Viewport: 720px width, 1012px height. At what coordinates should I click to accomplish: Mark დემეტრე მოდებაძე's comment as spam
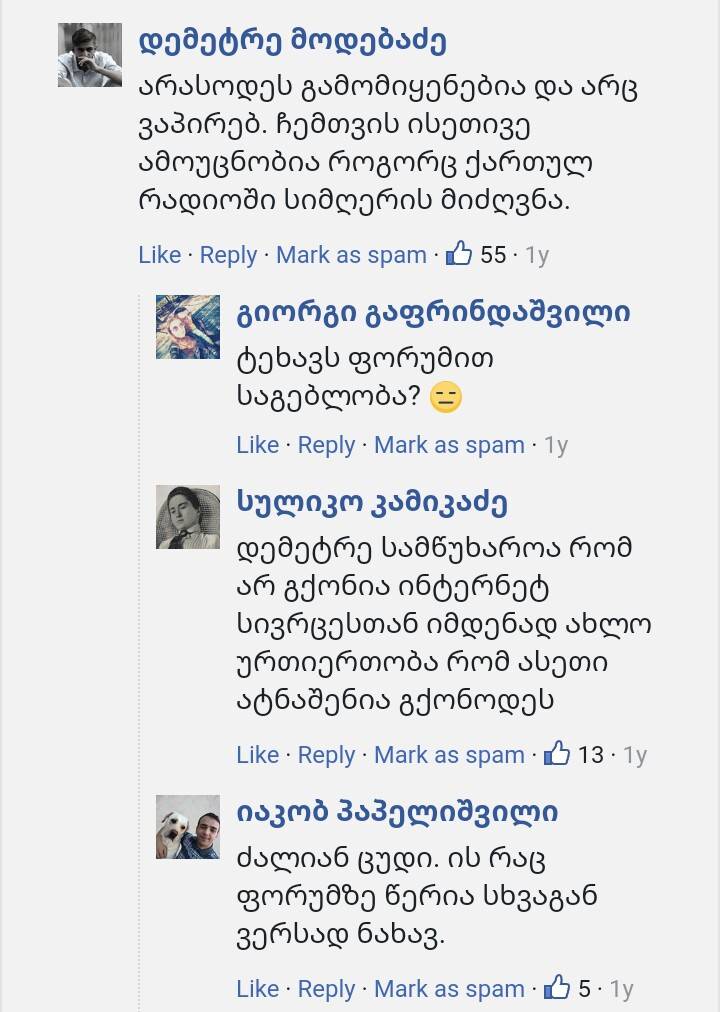click(x=351, y=255)
